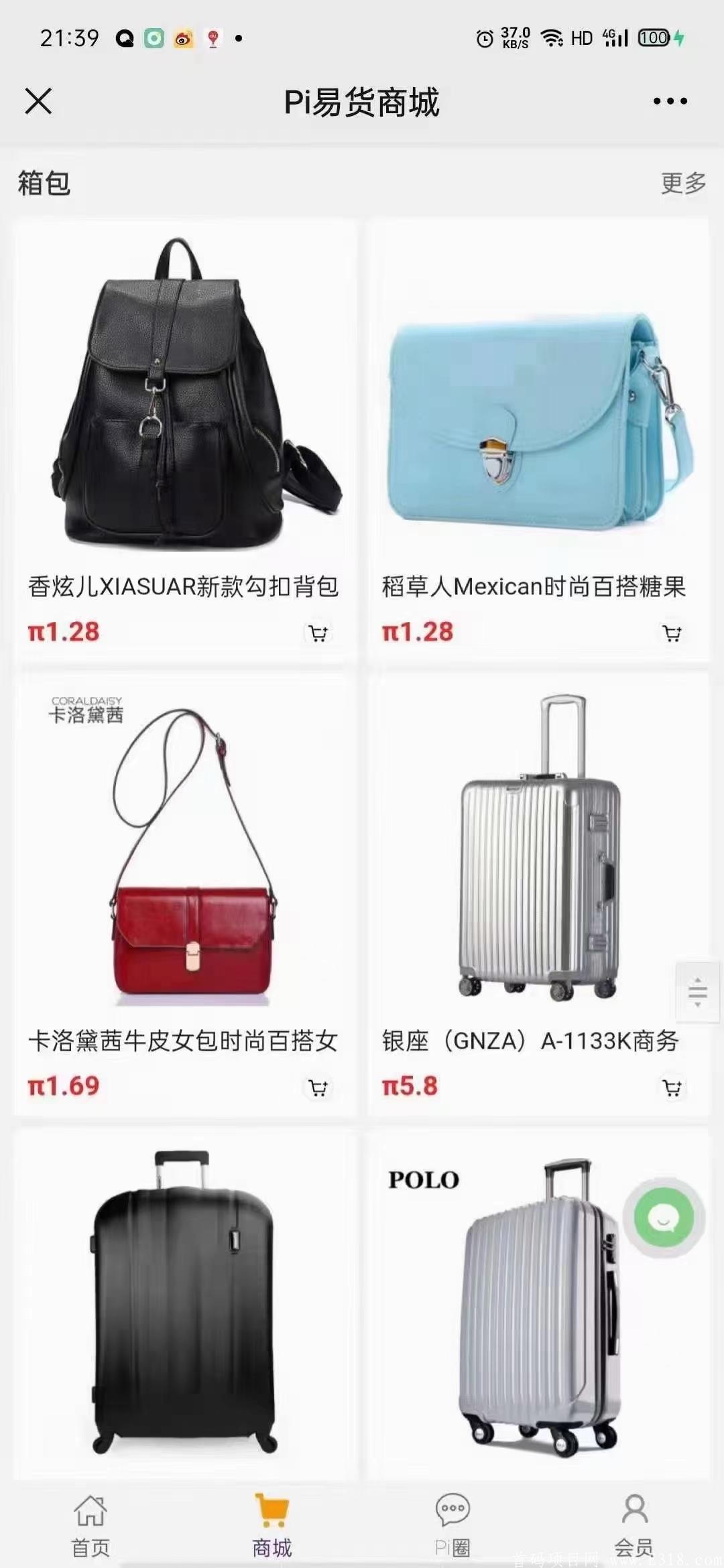Open 更多 to see more luggage items
The height and width of the screenshot is (1568, 724).
click(x=682, y=182)
